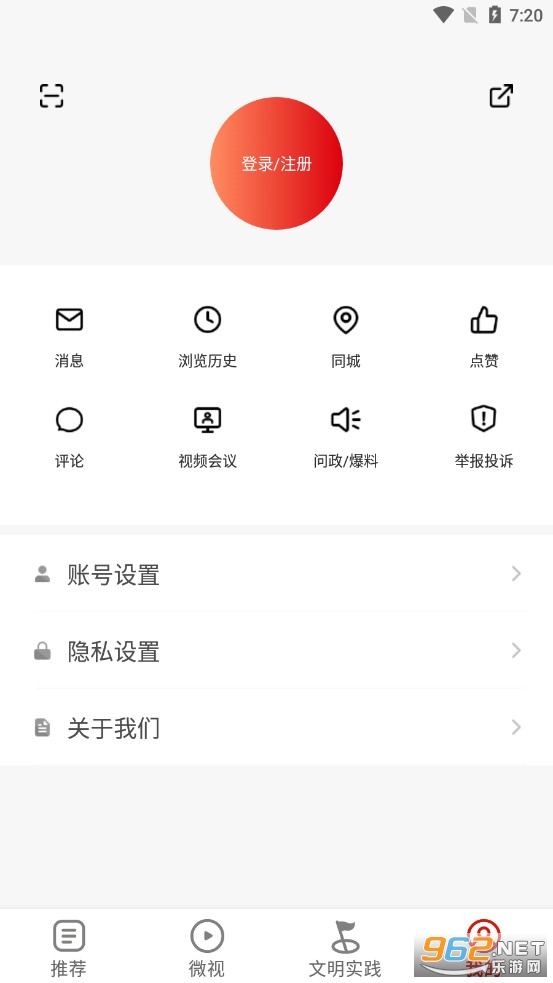553x983 pixels.
Task: Open 评论 comments
Action: (69, 438)
